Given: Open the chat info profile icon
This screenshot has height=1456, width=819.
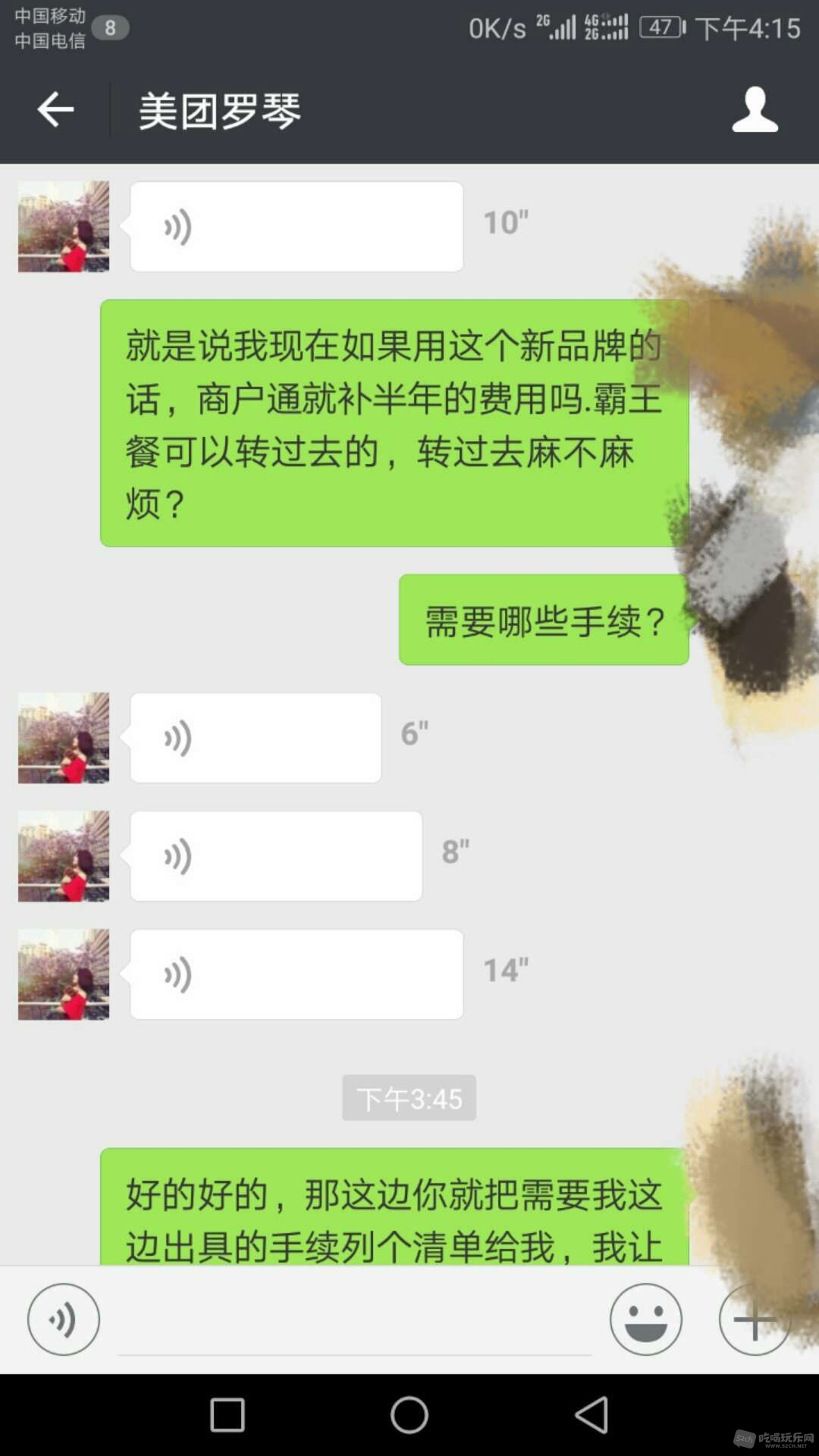Looking at the screenshot, I should pos(755,111).
